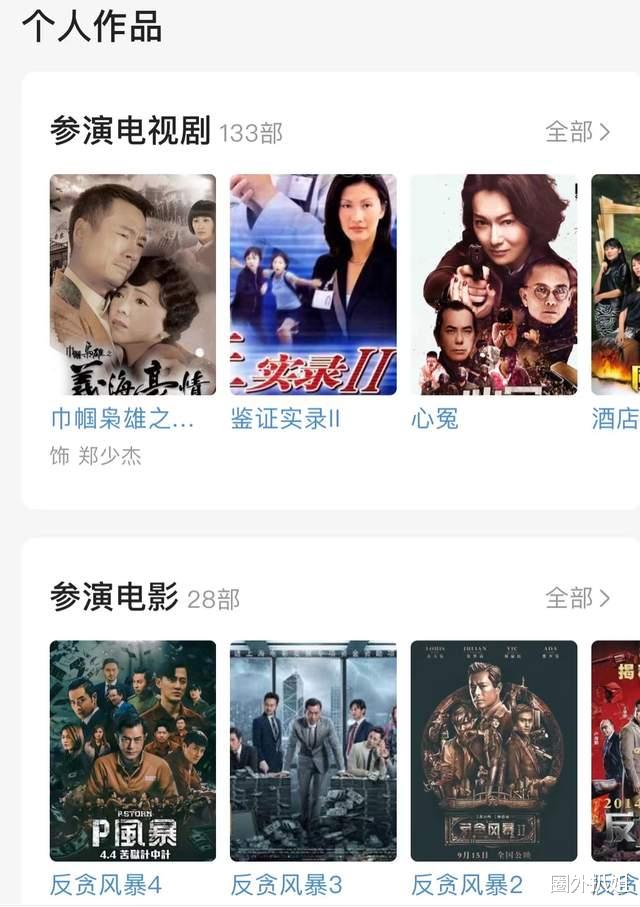View all 133 TV series via 全部
This screenshot has height=907, width=640.
pos(577,132)
